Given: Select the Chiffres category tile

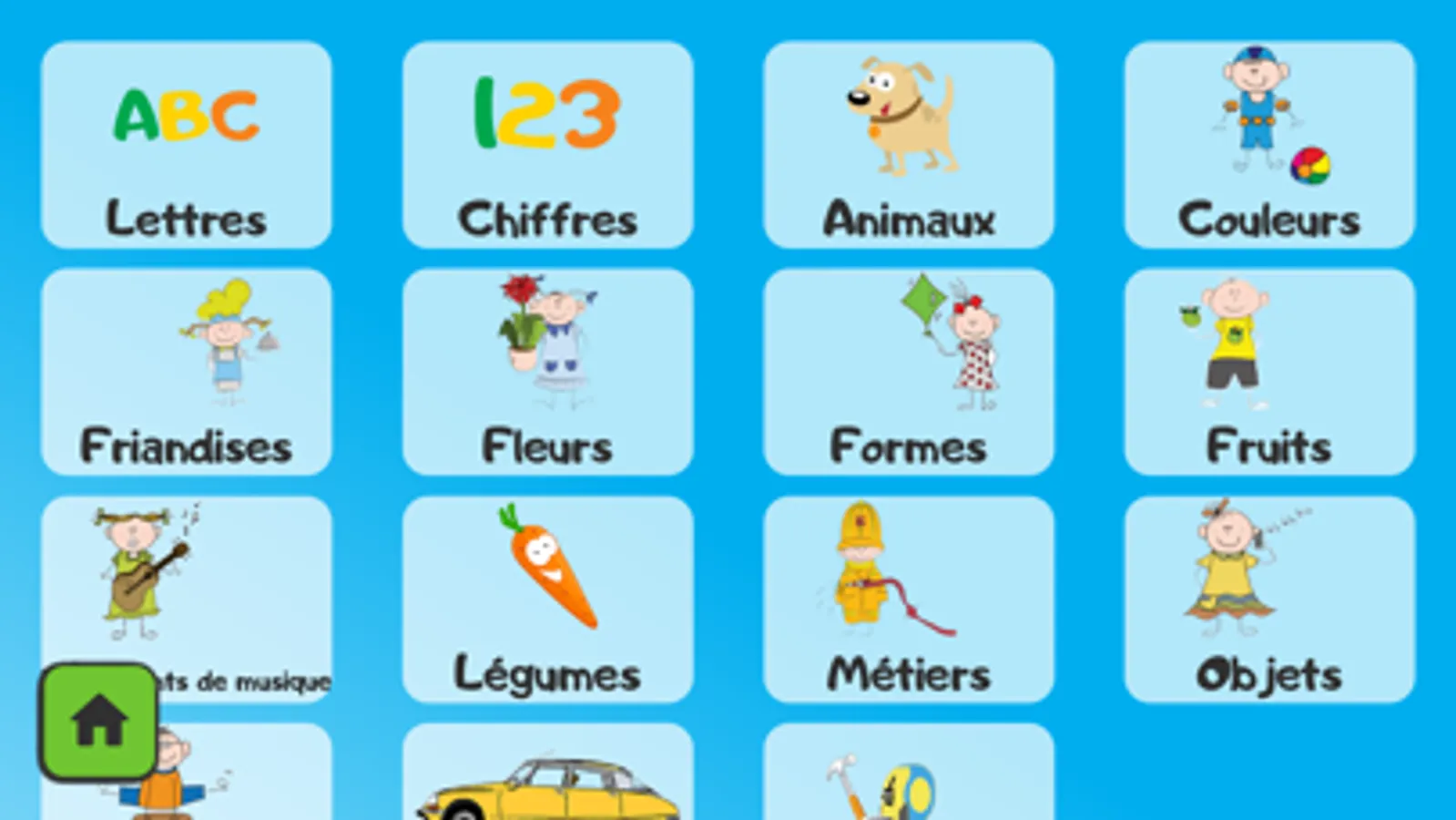Looking at the screenshot, I should [x=547, y=144].
